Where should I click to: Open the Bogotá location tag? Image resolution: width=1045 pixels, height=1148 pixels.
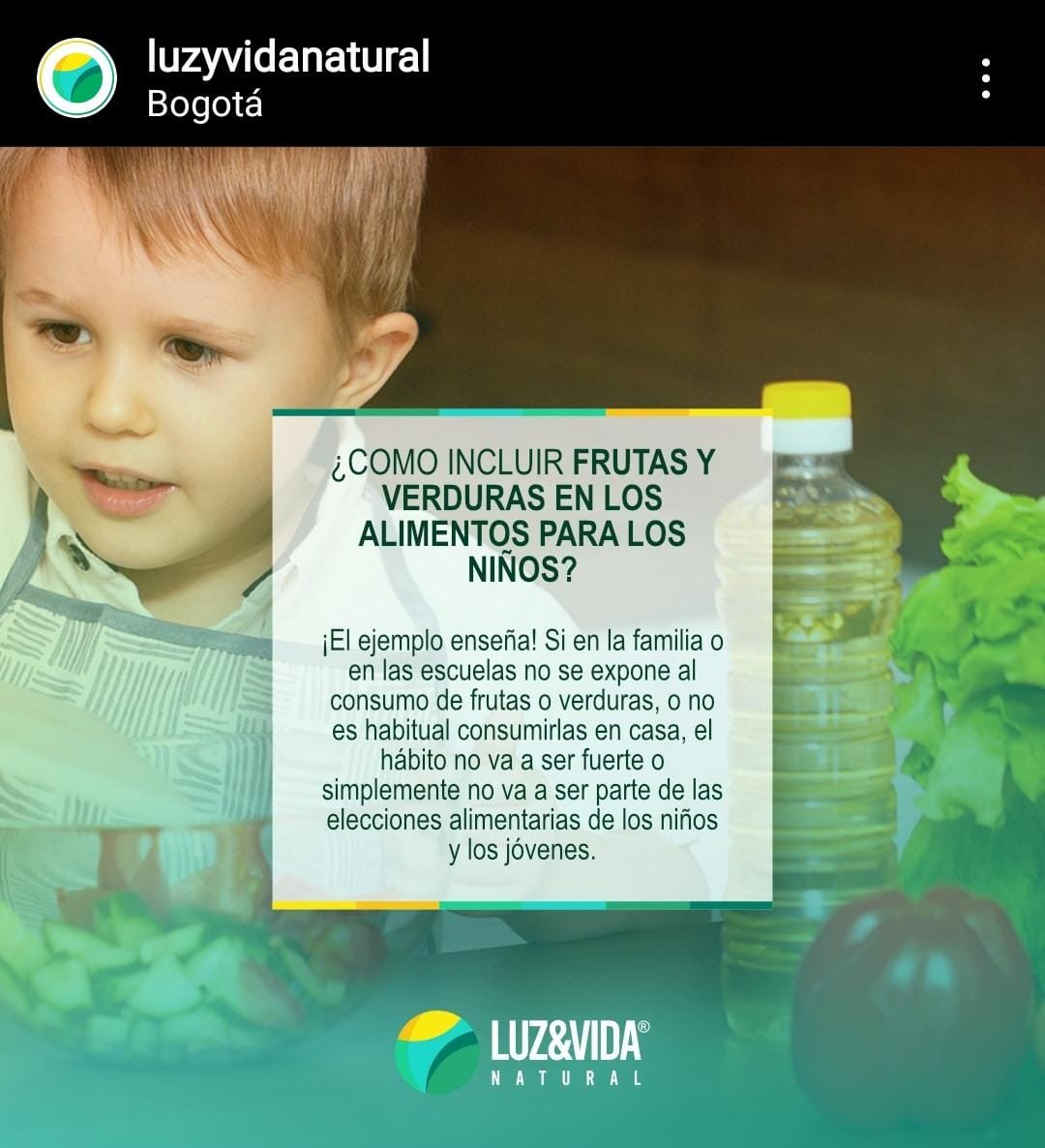(204, 105)
